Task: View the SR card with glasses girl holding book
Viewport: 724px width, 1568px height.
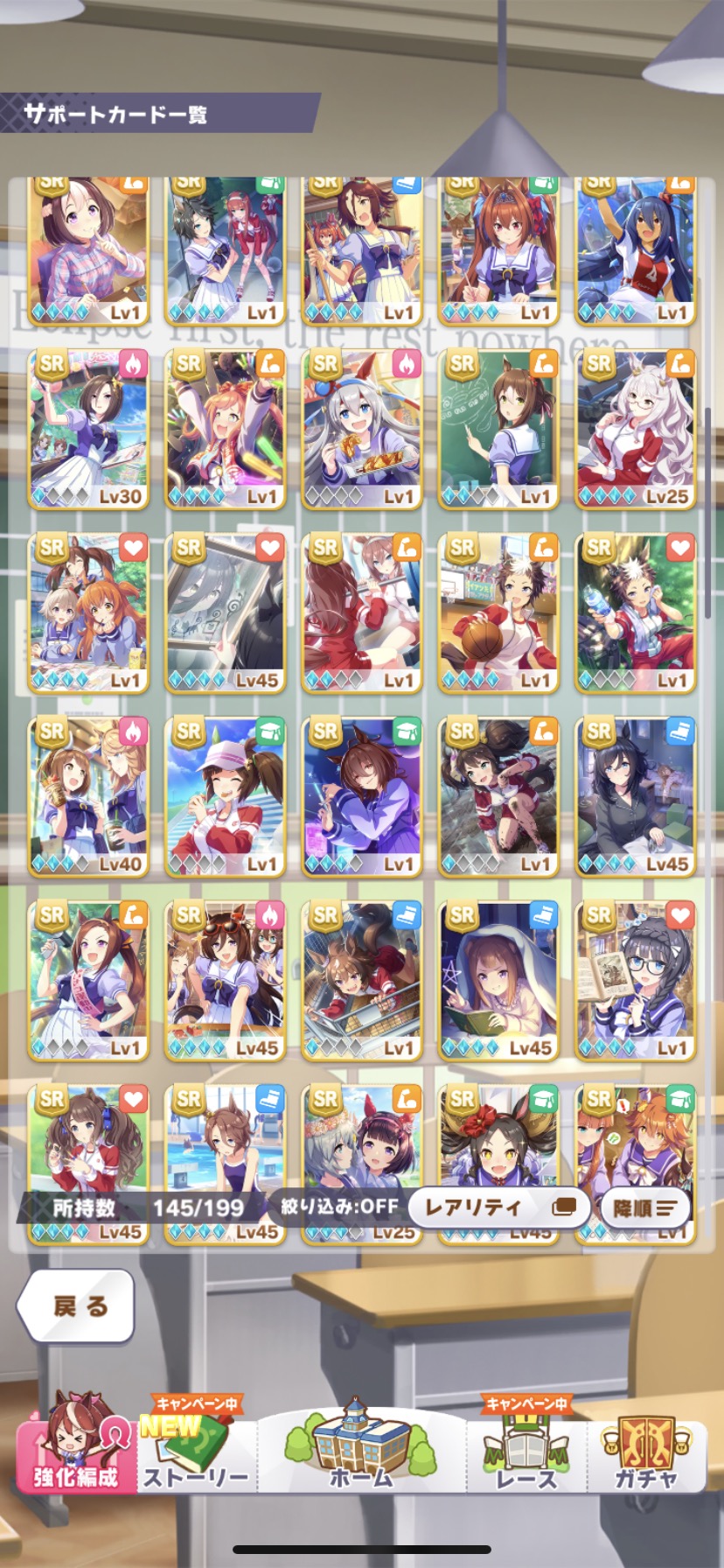Action: click(x=636, y=981)
